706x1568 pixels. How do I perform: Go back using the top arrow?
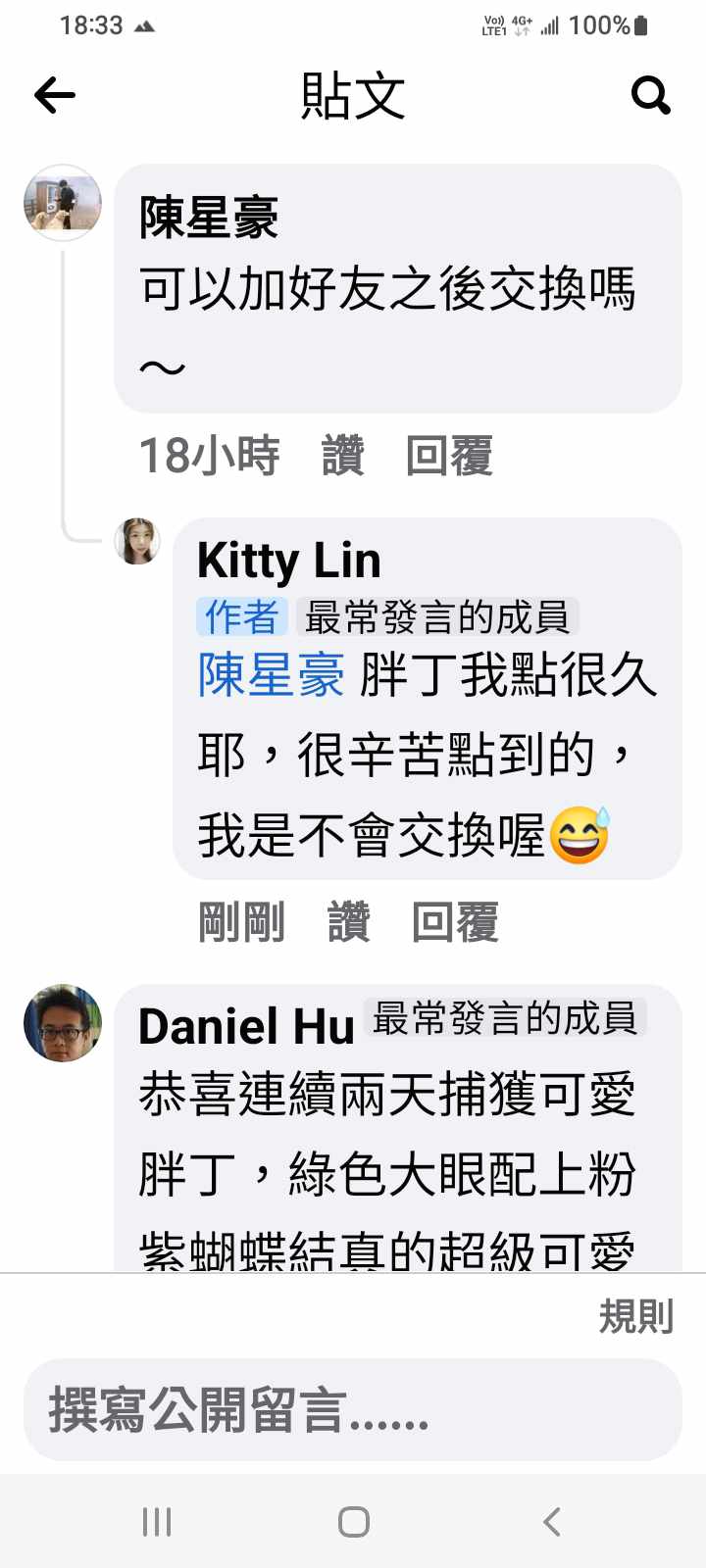55,95
